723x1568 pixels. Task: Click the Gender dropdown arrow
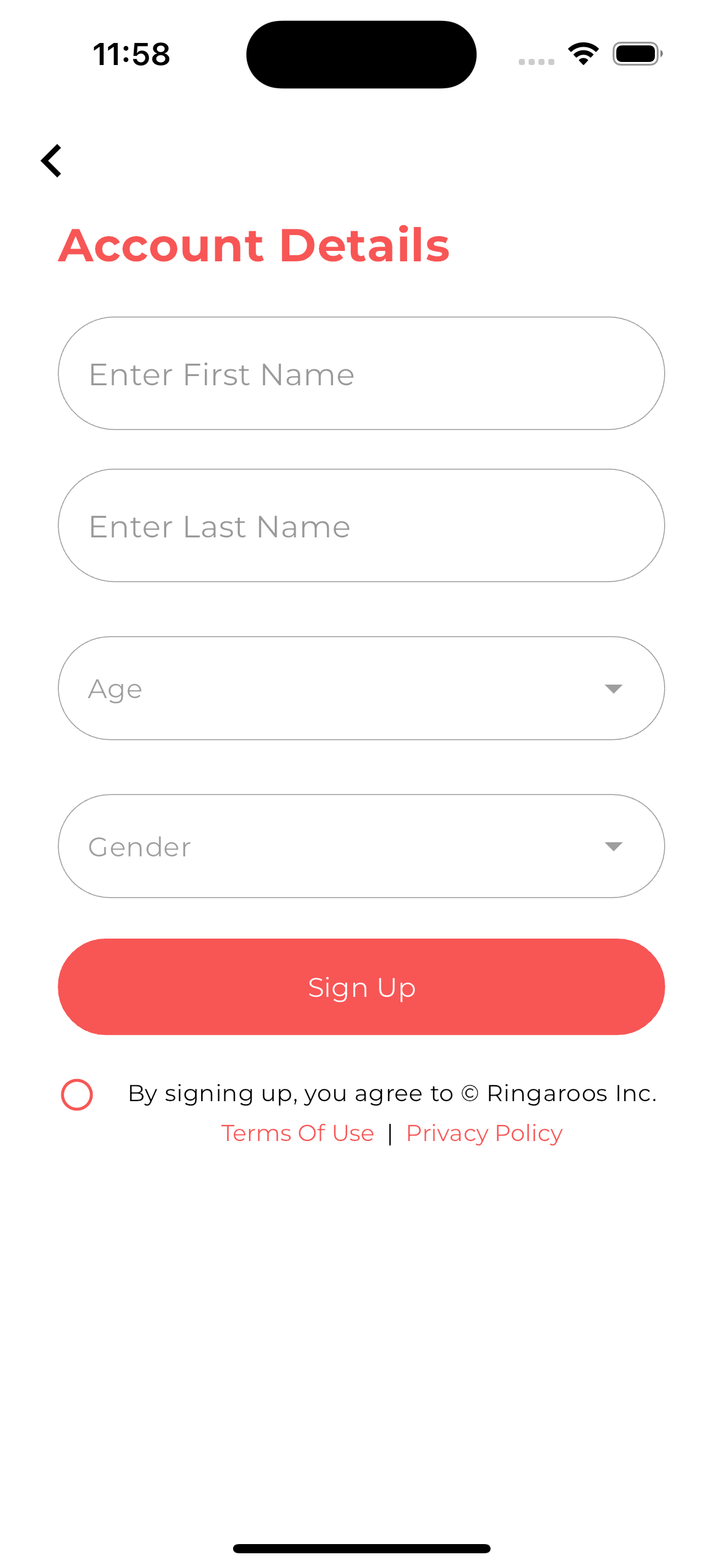615,846
